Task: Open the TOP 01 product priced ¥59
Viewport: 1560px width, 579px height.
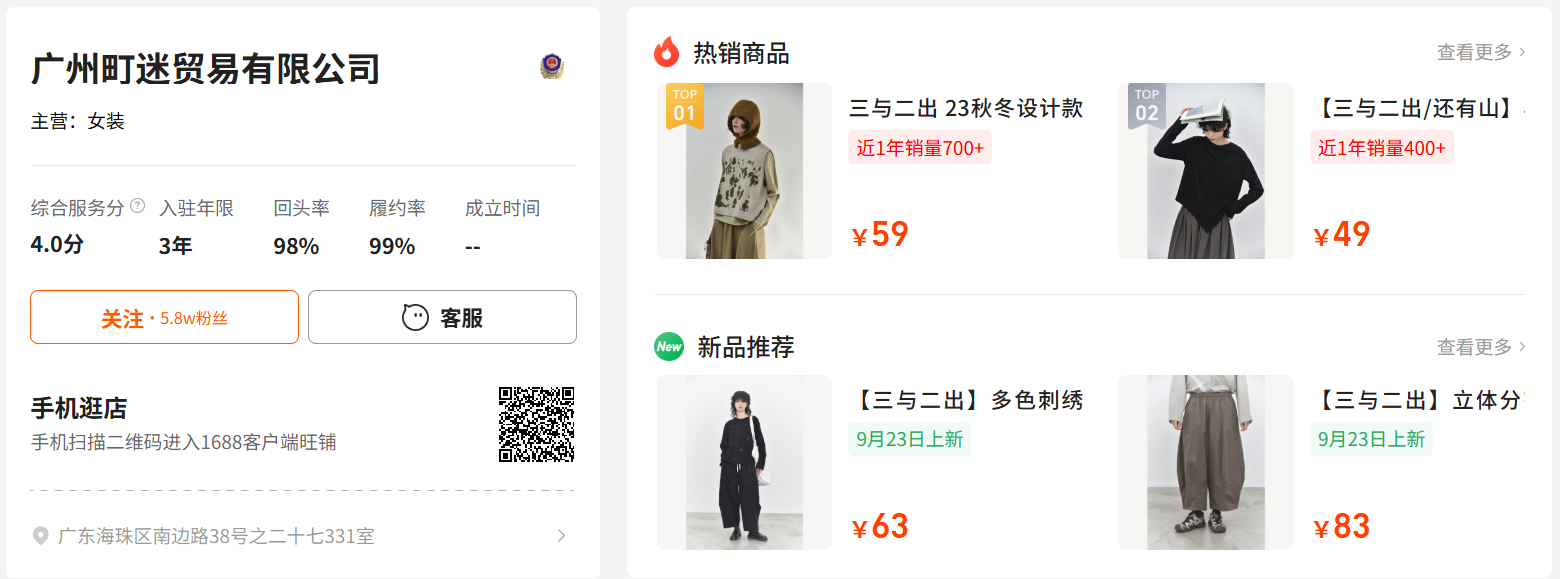Action: 744,171
